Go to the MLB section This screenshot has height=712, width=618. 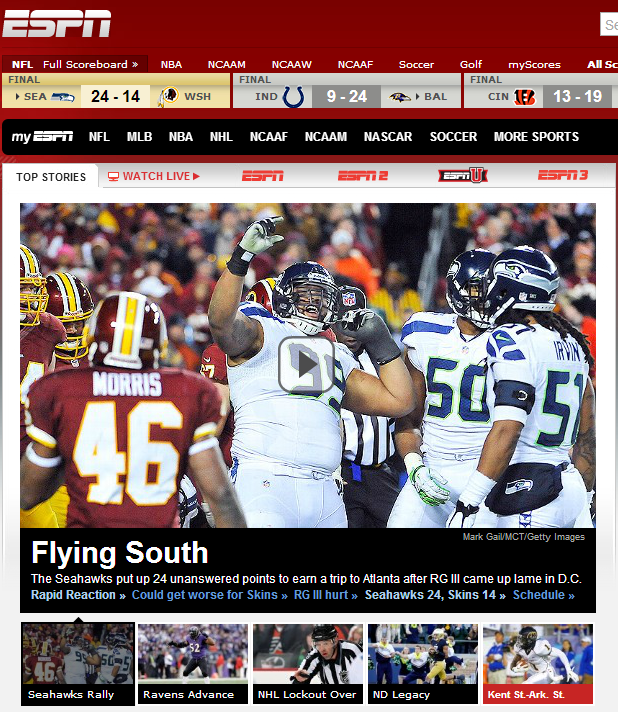(139, 137)
